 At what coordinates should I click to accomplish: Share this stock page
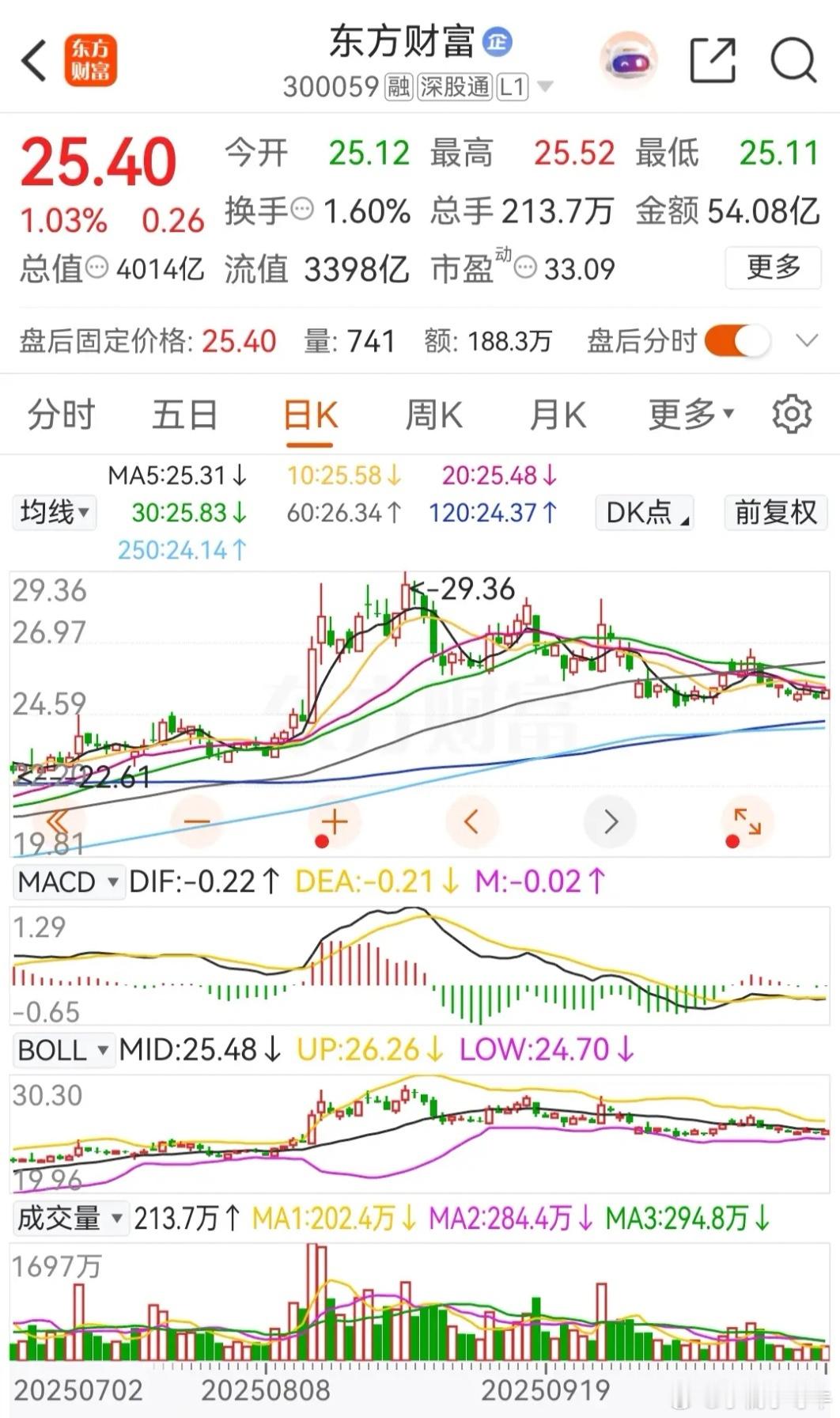712,60
